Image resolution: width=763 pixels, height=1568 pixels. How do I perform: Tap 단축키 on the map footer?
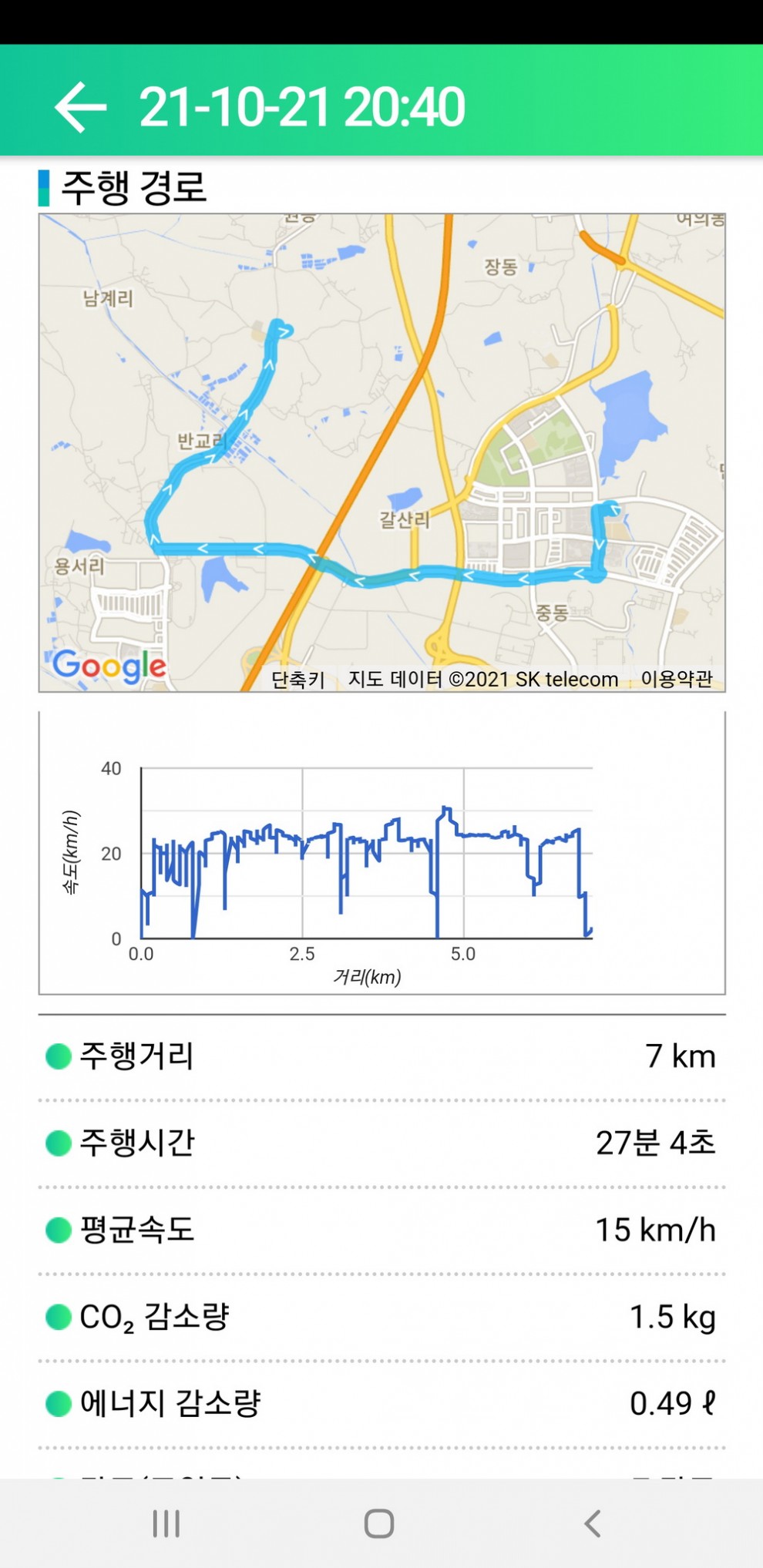pyautogui.click(x=297, y=680)
